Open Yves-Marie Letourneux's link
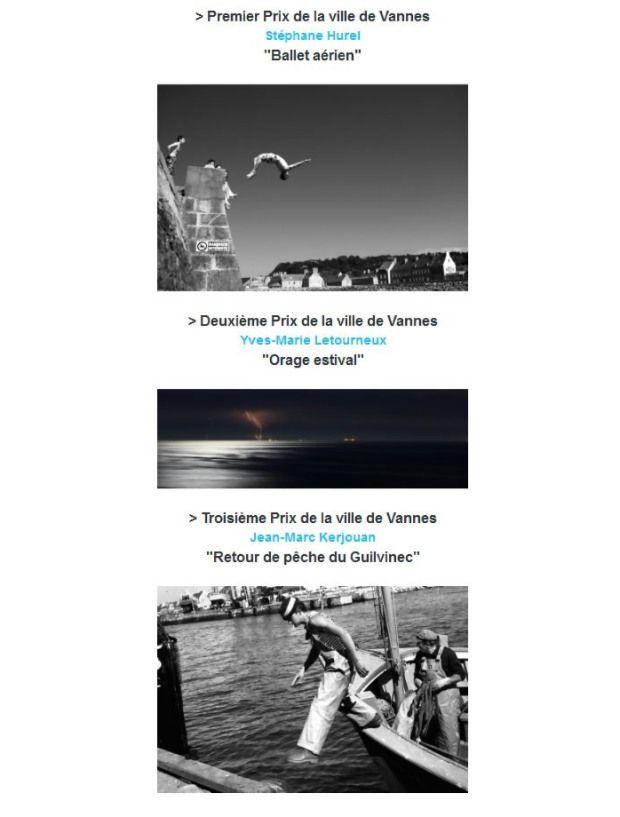This screenshot has height=817, width=620. click(312, 340)
